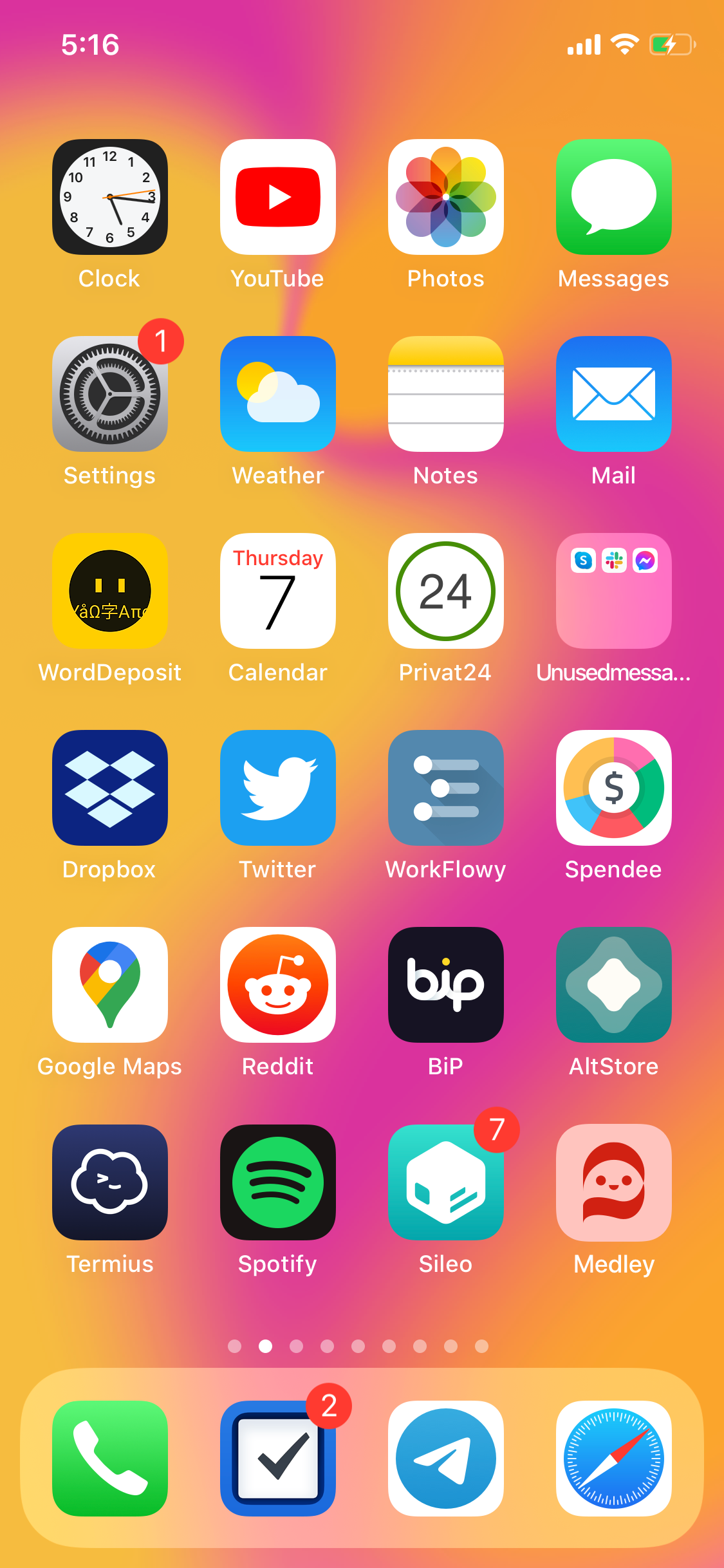Open Sileo with seven updates badge
The height and width of the screenshot is (1568, 724).
pyautogui.click(x=446, y=1182)
